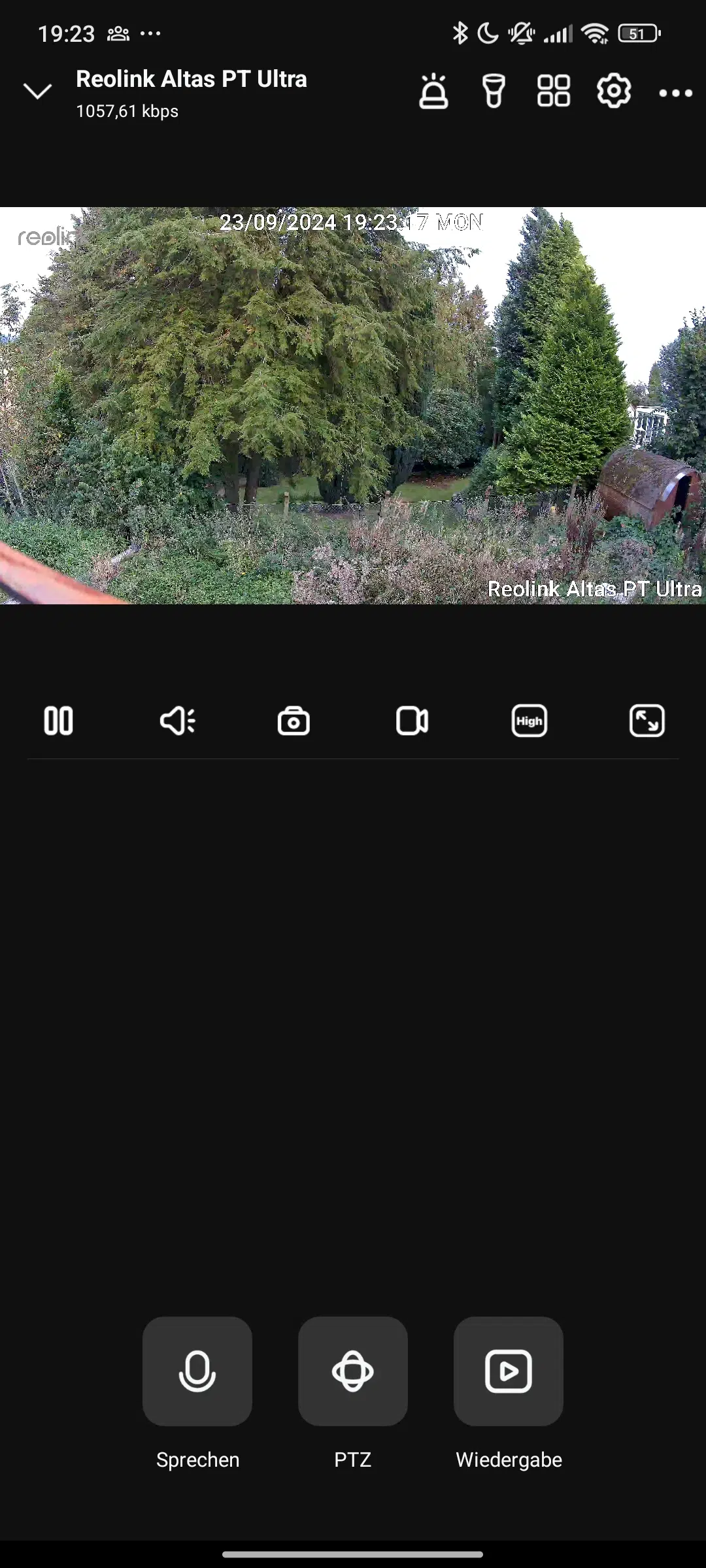The width and height of the screenshot is (706, 1568).
Task: Open the three-dot overflow menu
Action: [x=675, y=93]
